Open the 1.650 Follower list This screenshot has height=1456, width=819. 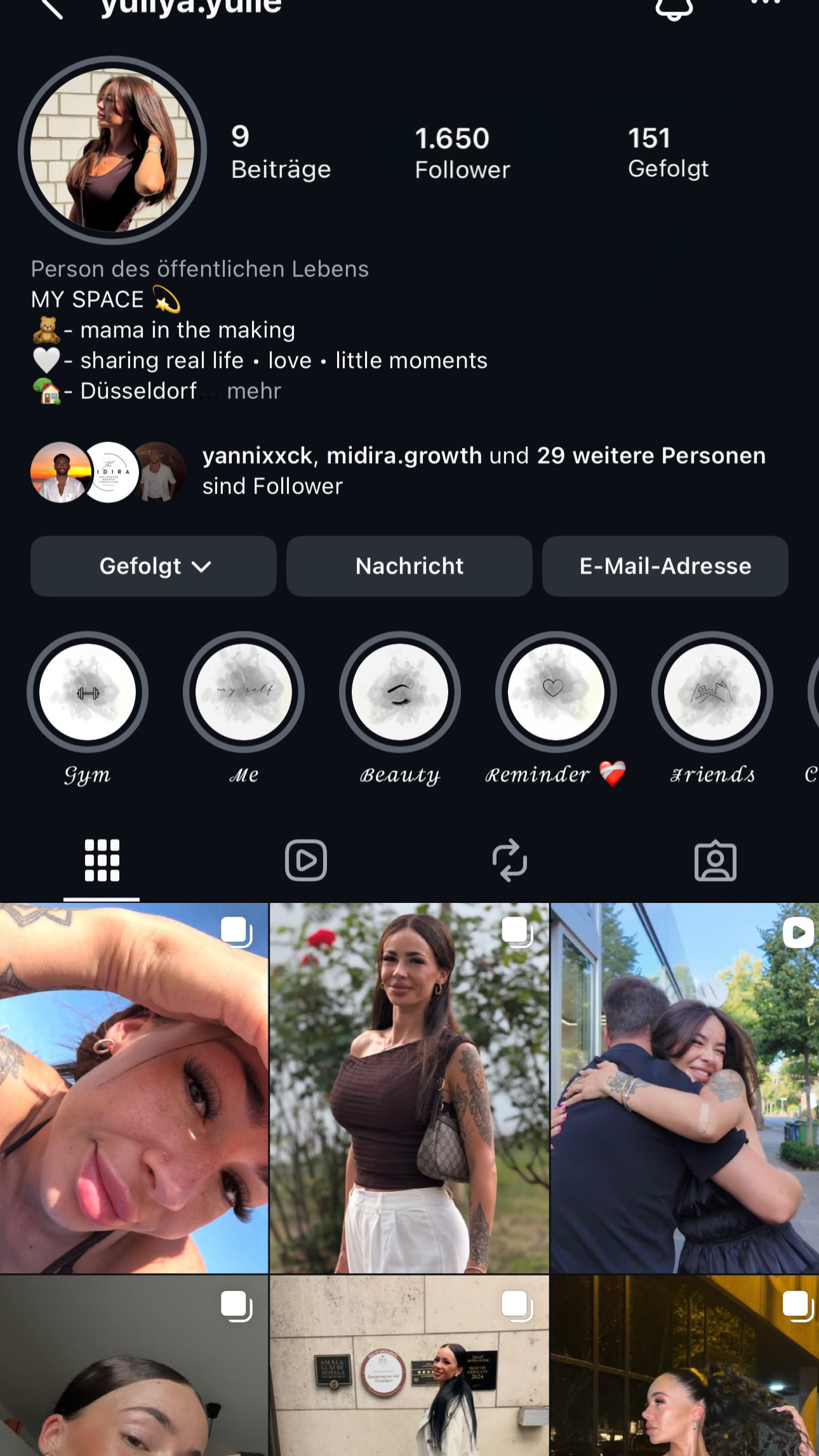point(462,153)
